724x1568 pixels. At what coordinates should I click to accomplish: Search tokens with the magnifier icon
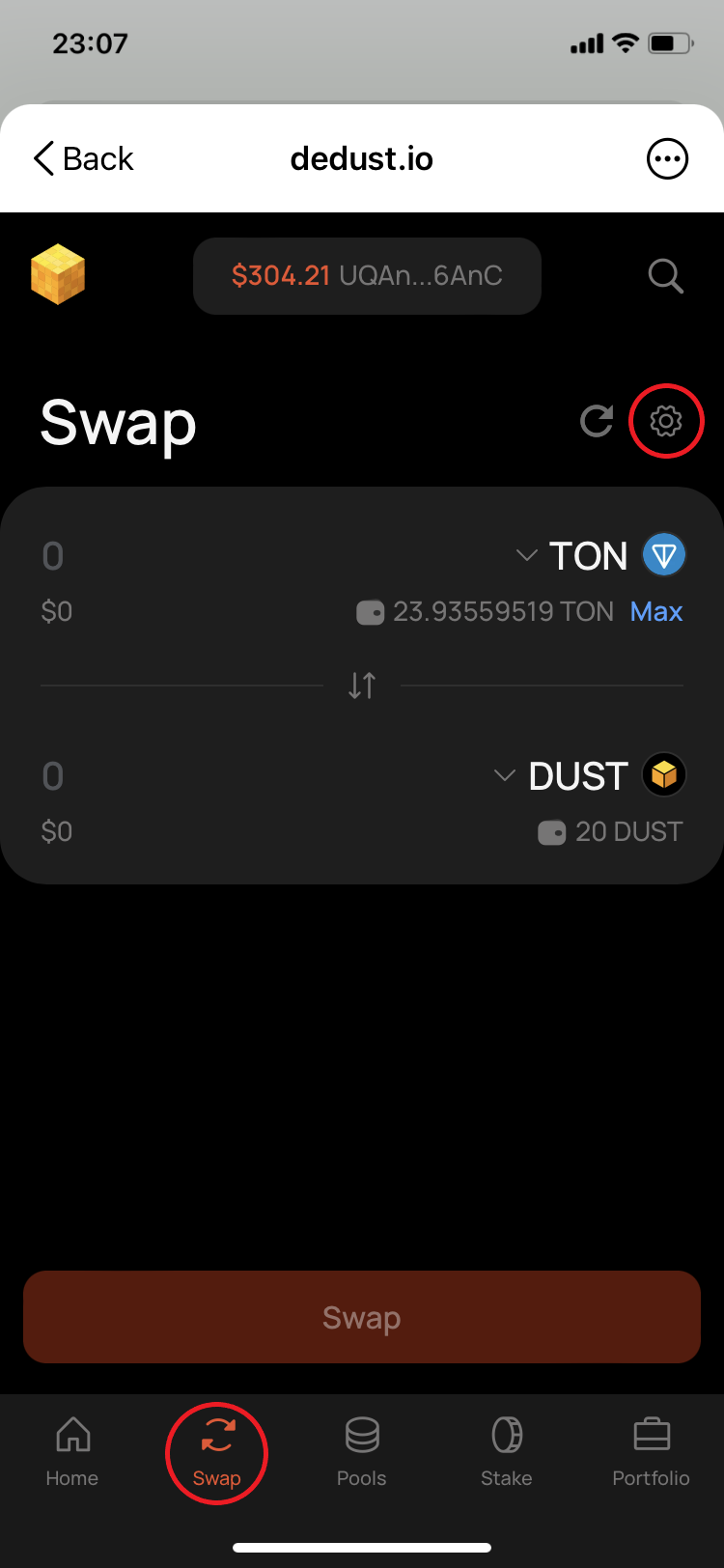665,276
